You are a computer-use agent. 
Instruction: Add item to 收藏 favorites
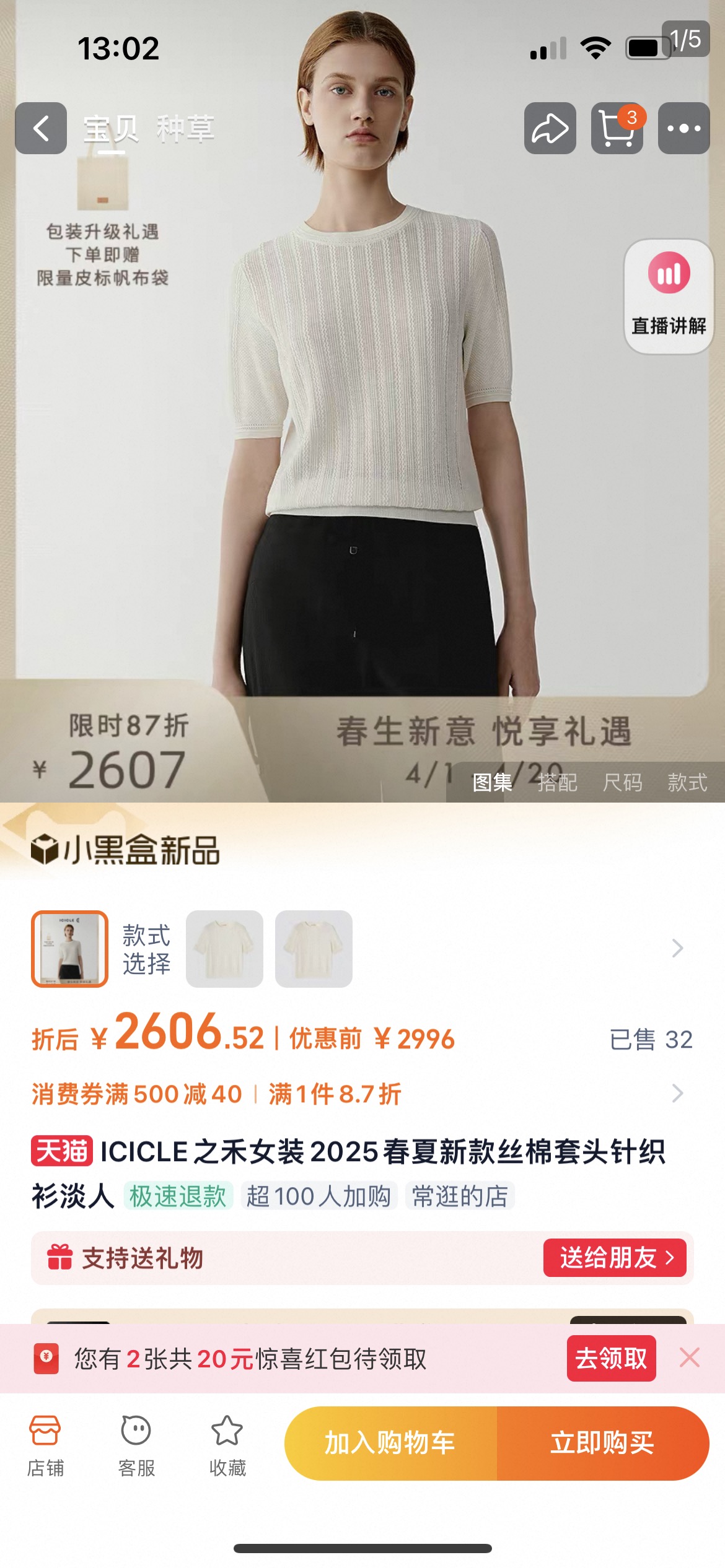(x=227, y=1446)
